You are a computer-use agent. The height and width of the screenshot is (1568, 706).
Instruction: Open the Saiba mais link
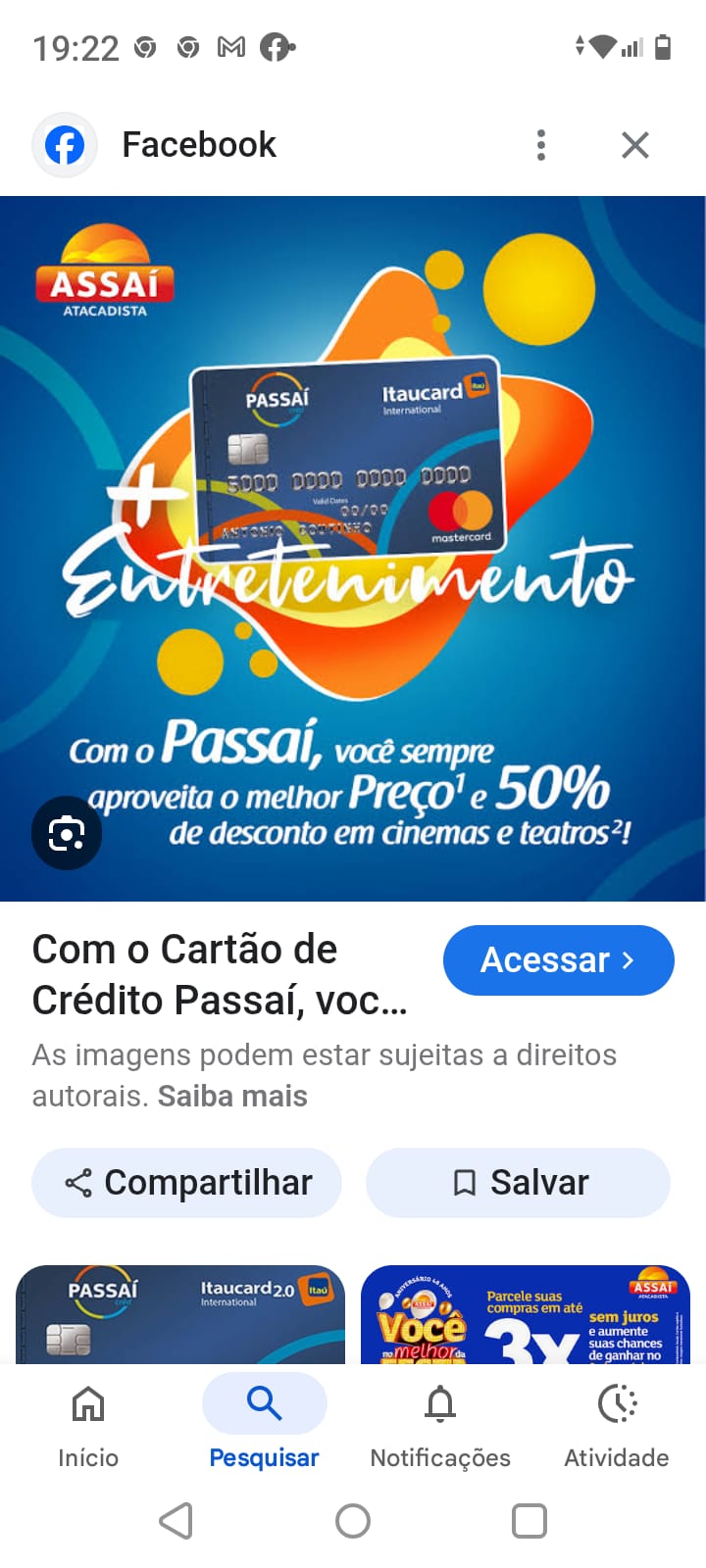click(232, 1096)
